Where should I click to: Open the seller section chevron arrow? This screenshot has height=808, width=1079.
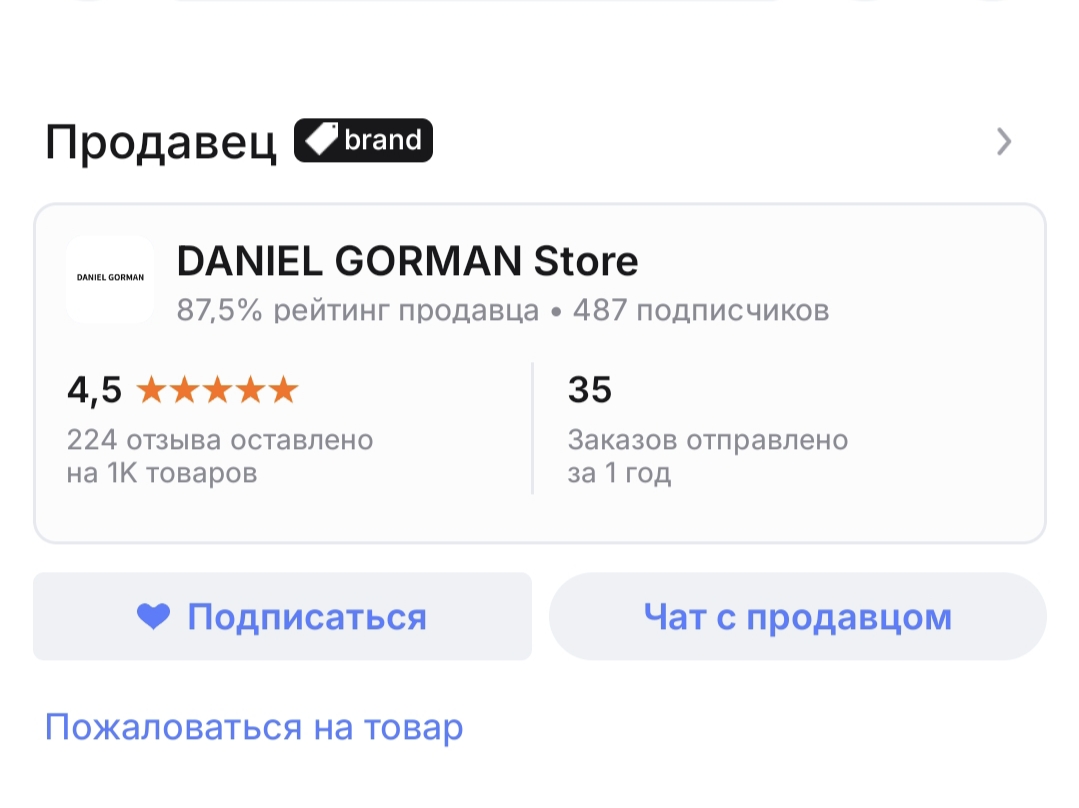click(1004, 142)
